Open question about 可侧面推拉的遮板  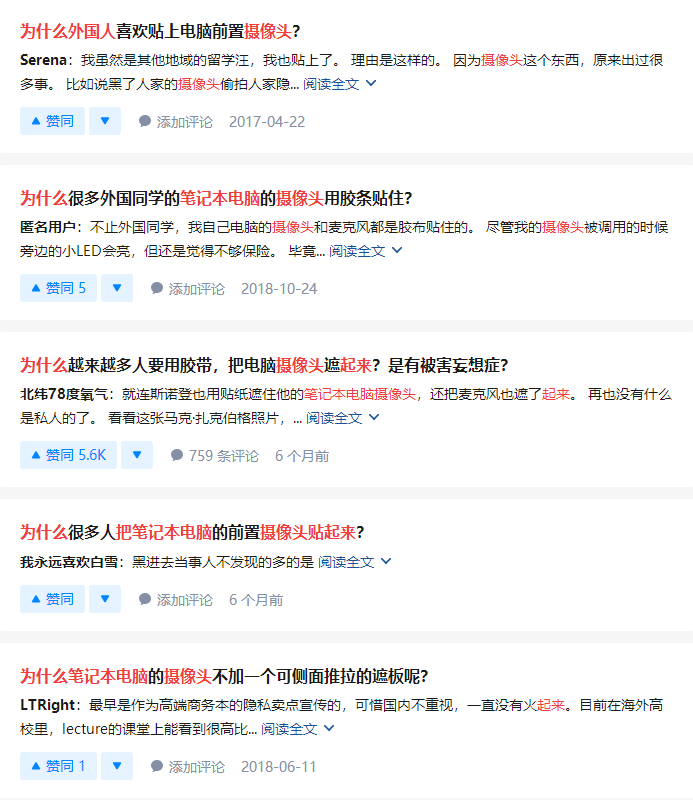pyautogui.click(x=224, y=677)
